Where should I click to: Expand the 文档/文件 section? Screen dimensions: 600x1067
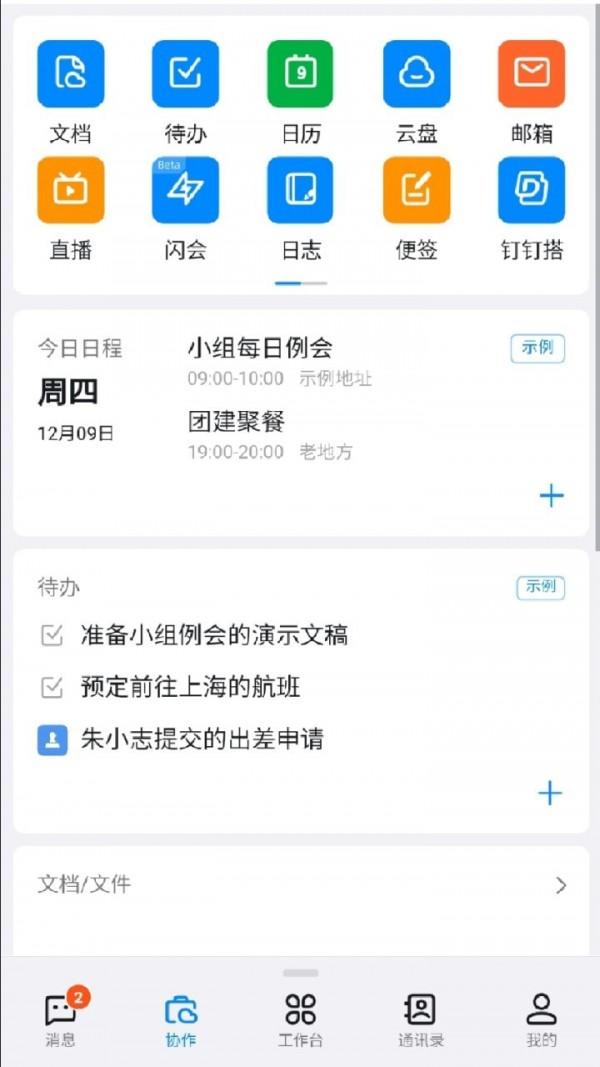coord(561,885)
